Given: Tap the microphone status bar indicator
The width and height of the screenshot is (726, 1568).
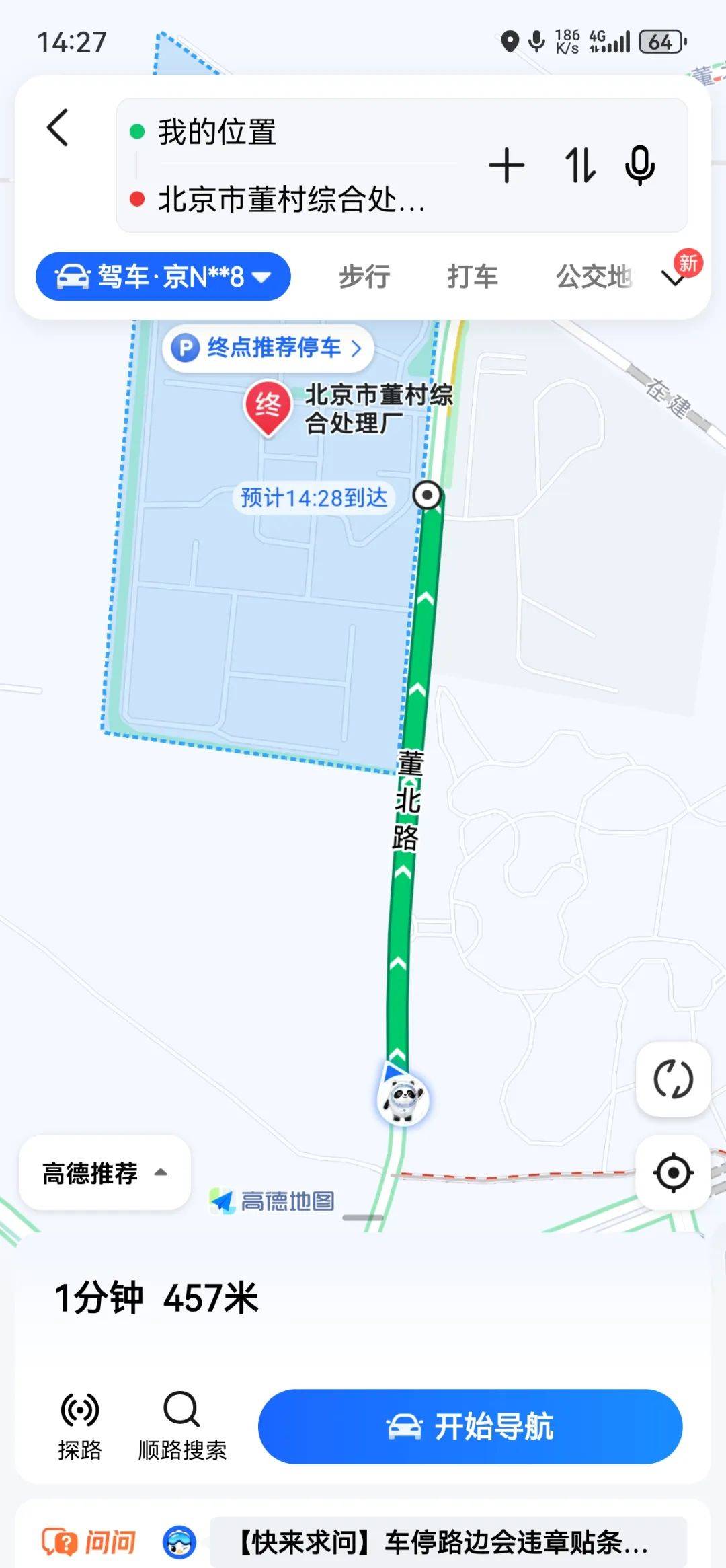Looking at the screenshot, I should click(536, 42).
